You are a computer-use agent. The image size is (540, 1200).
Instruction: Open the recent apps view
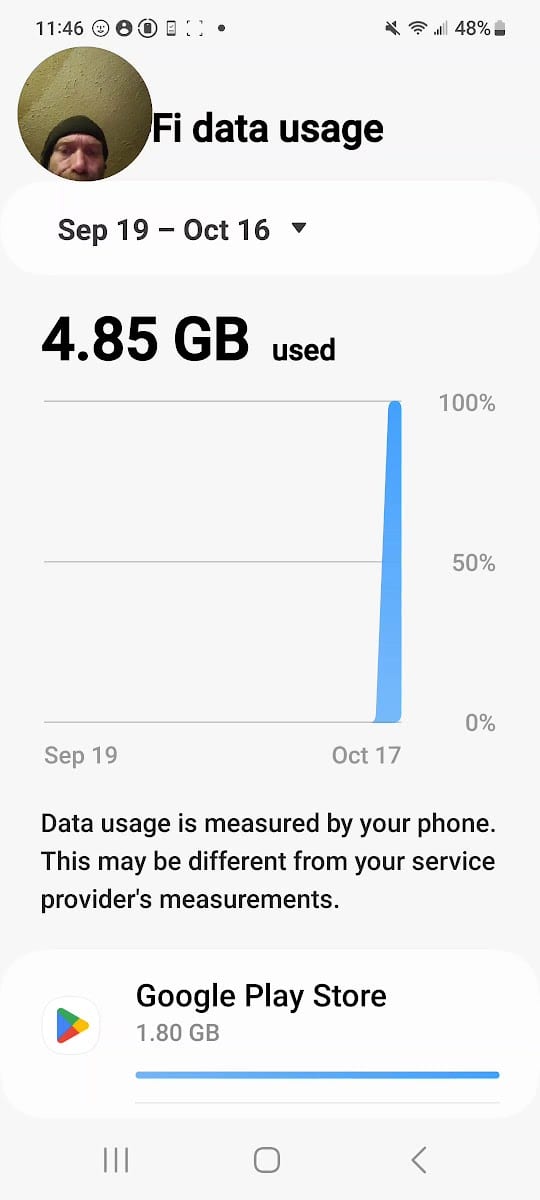pos(116,1160)
